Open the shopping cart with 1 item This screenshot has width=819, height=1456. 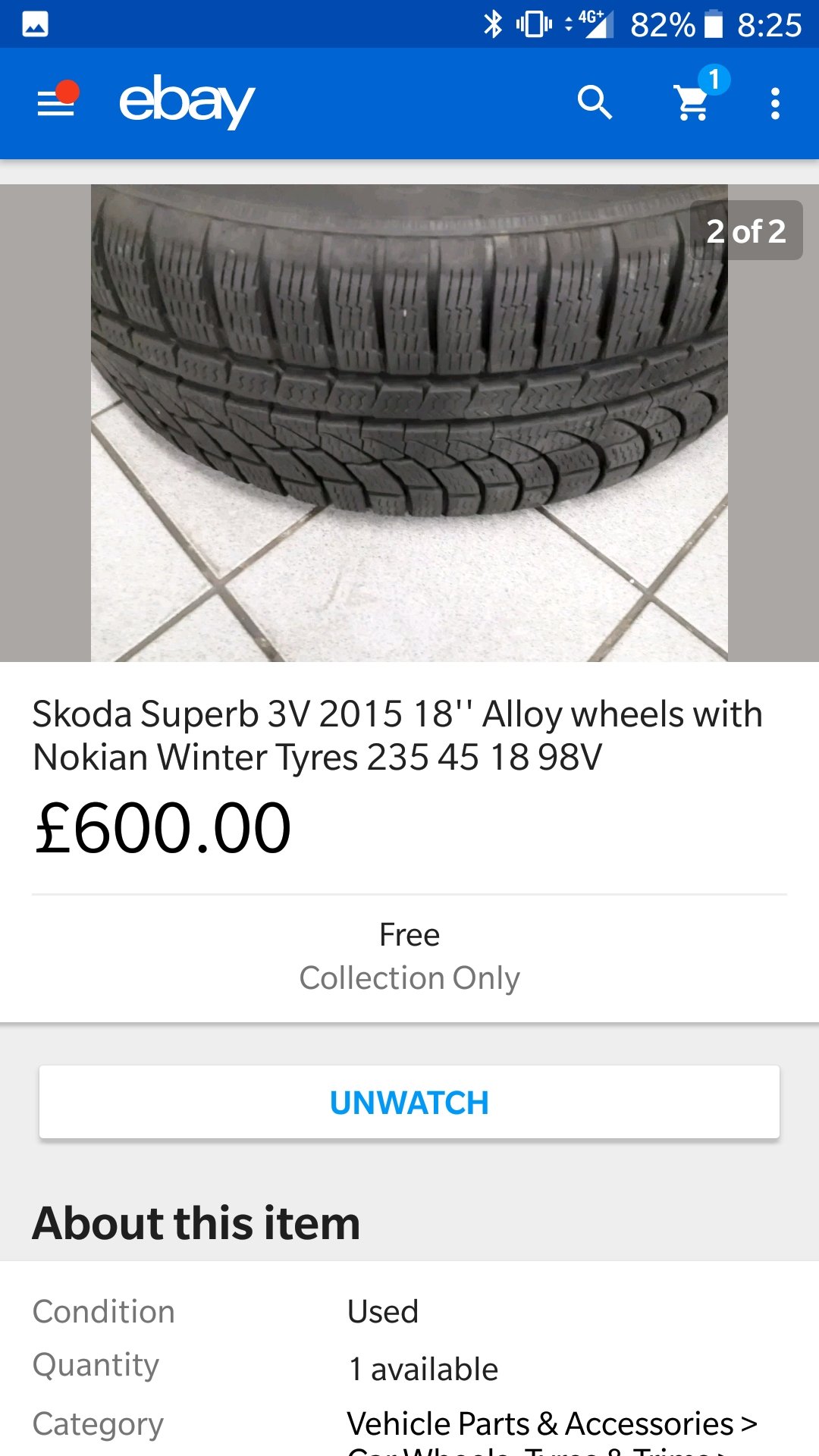click(691, 108)
